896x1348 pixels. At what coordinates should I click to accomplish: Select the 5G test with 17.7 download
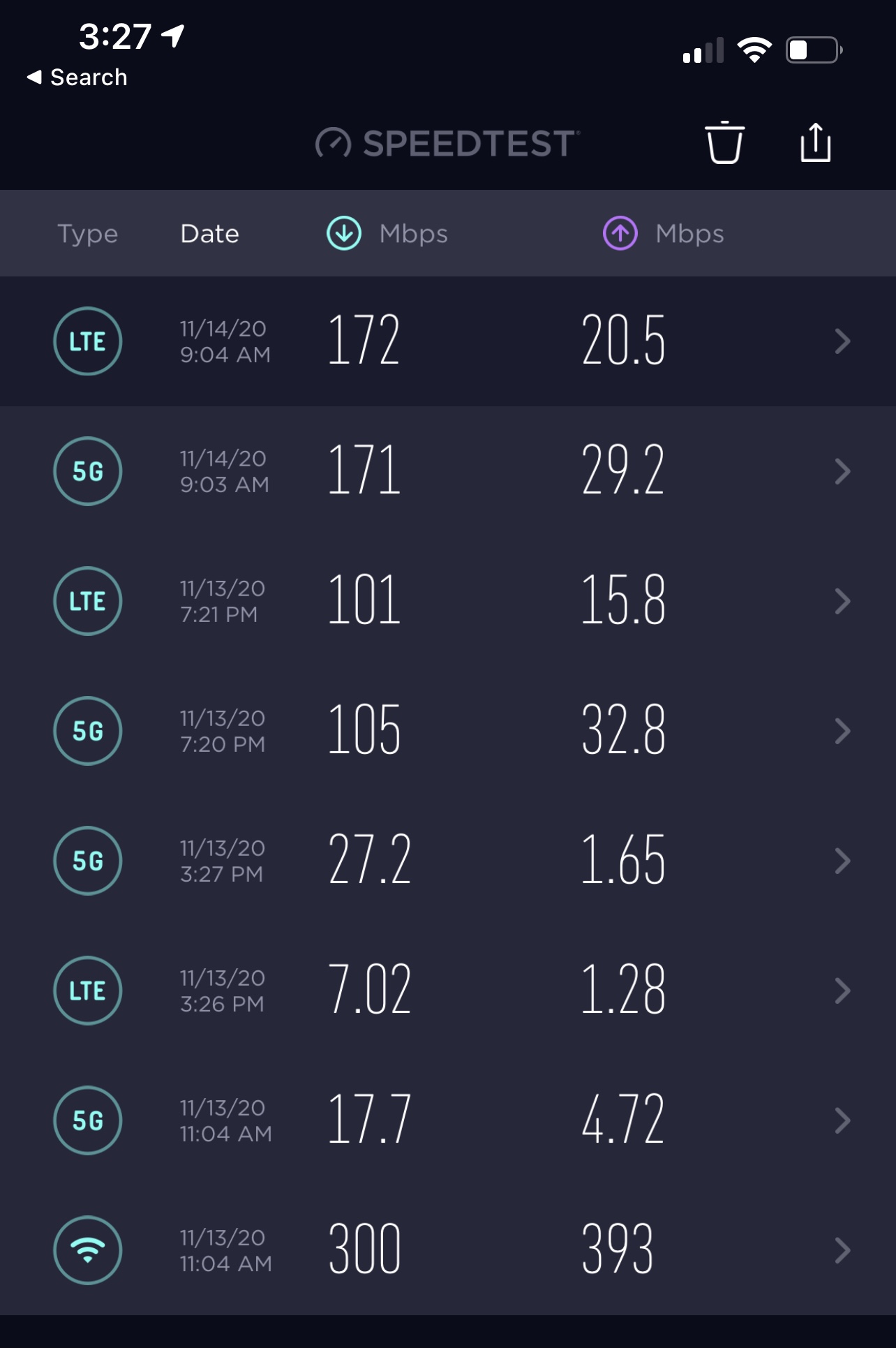(448, 1120)
